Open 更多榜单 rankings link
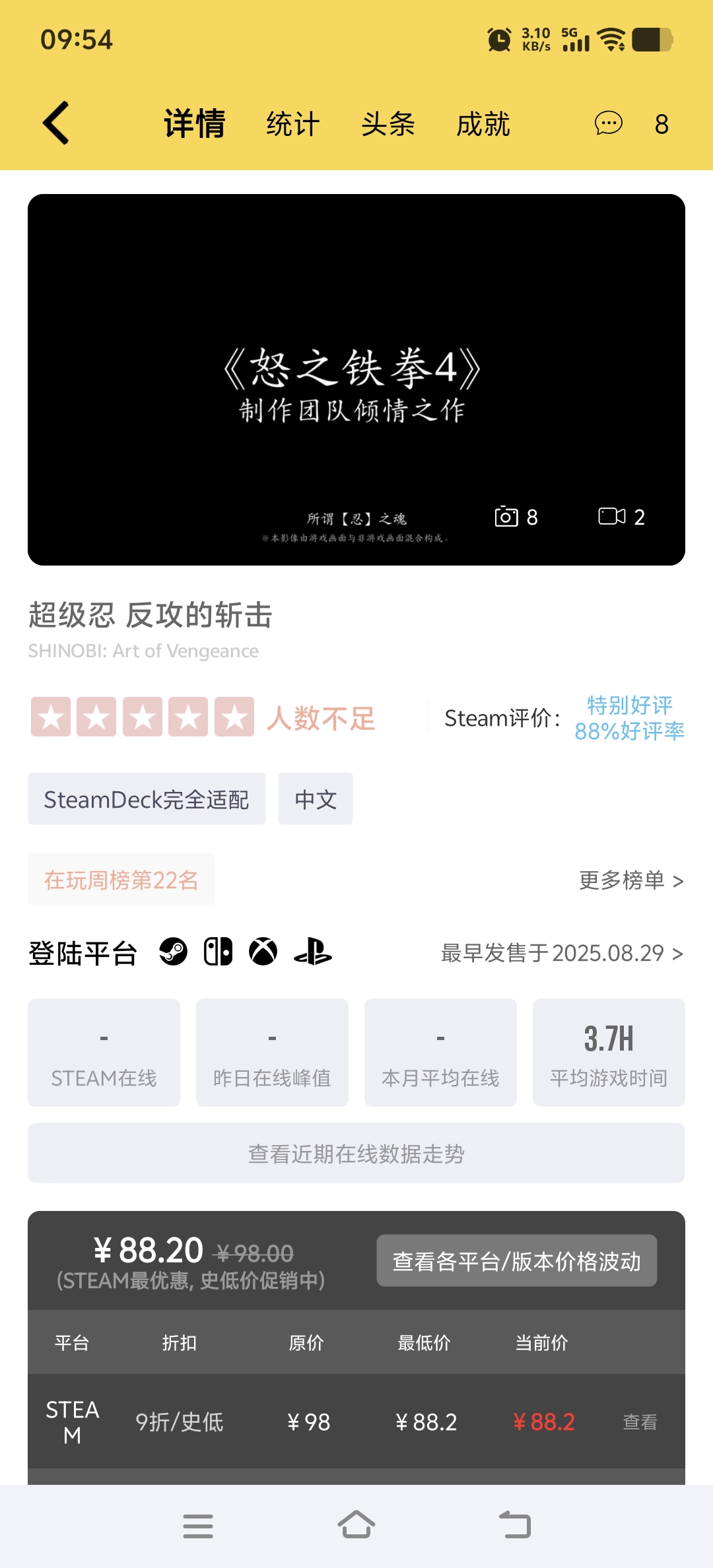The image size is (713, 1568). [630, 880]
